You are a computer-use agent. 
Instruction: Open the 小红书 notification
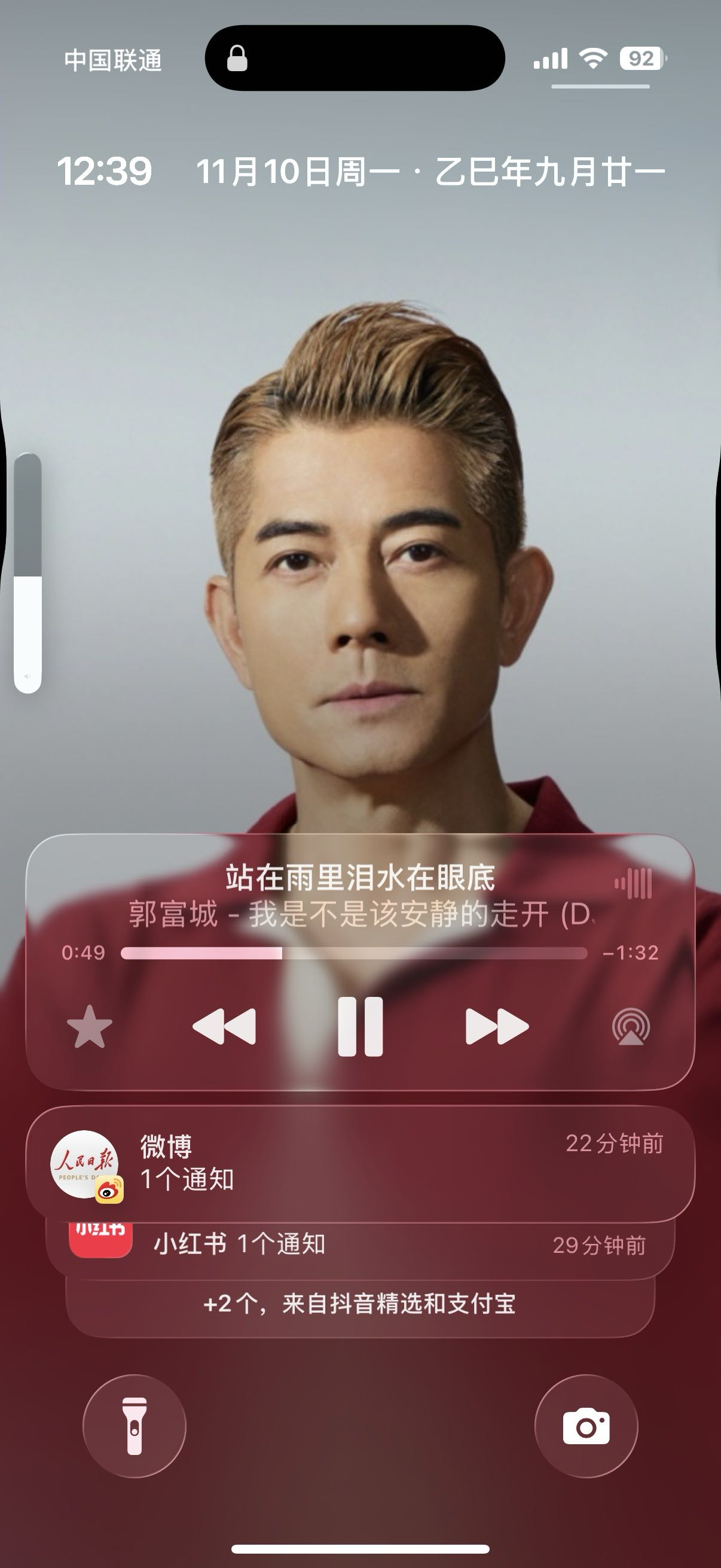pyautogui.click(x=360, y=1244)
